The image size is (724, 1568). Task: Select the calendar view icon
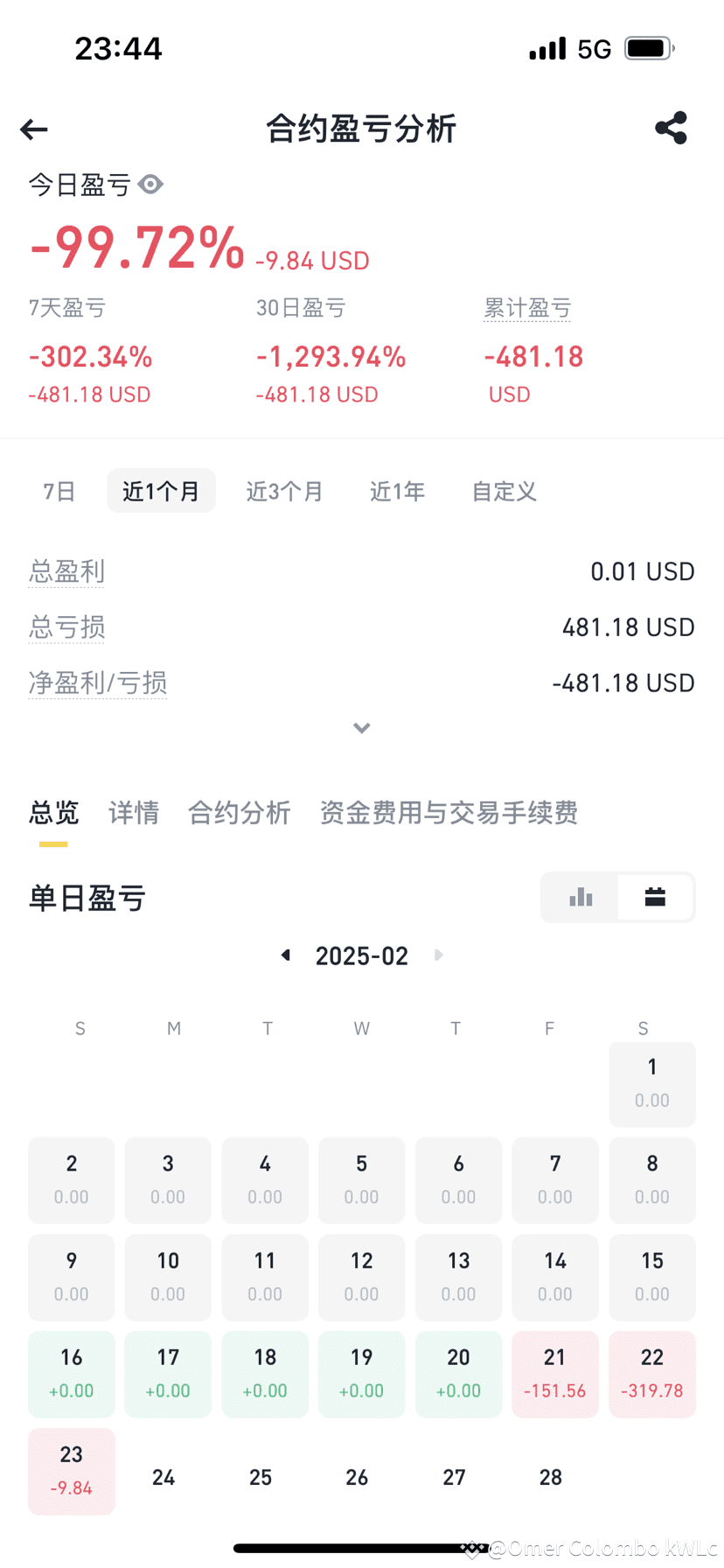tap(655, 897)
